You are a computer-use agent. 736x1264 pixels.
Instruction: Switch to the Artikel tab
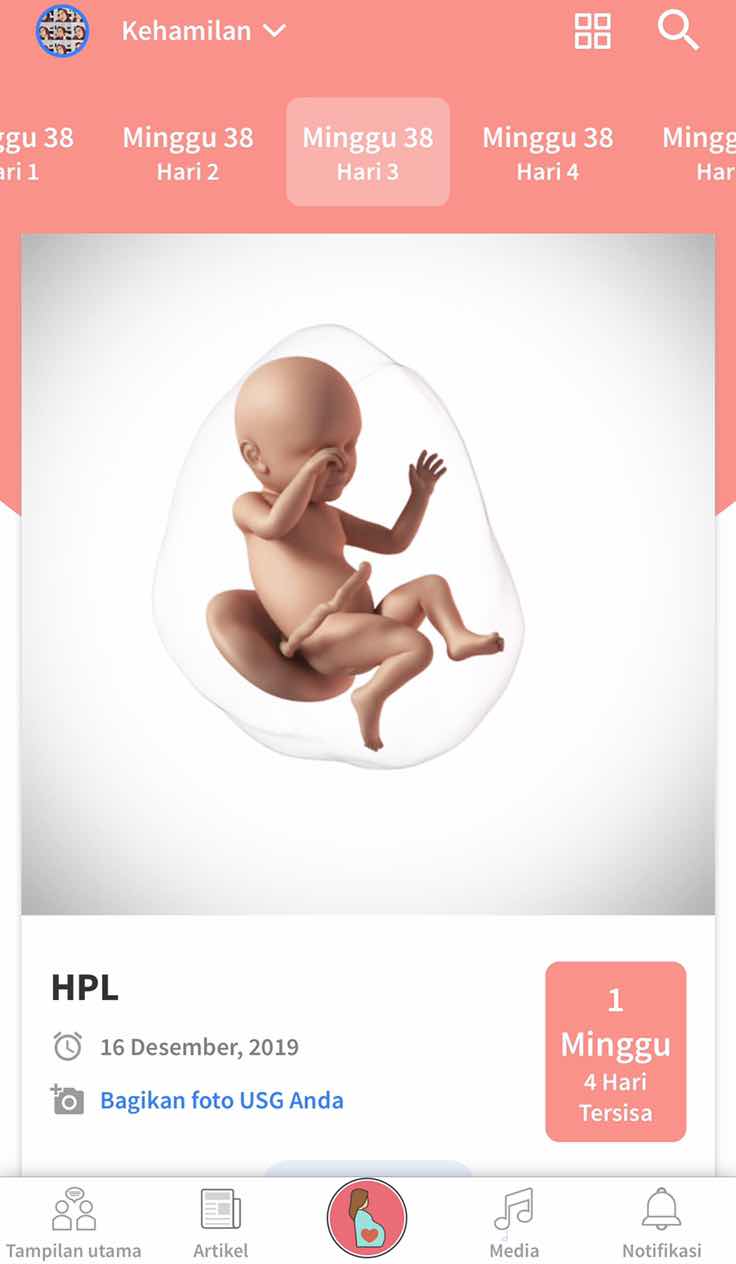point(221,1223)
